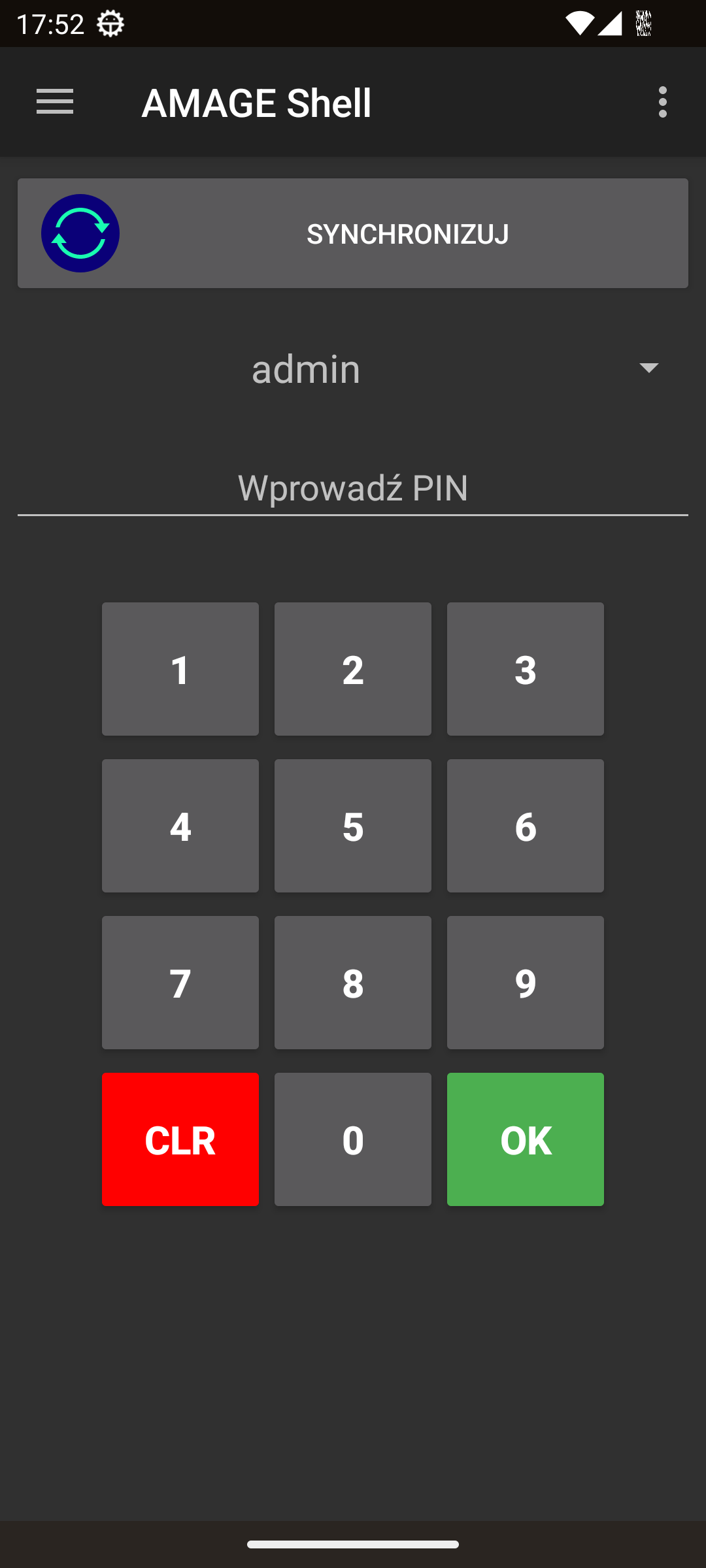Screen dimensions: 706x1568
Task: Enter digit 0 on the keypad
Action: 353,1139
